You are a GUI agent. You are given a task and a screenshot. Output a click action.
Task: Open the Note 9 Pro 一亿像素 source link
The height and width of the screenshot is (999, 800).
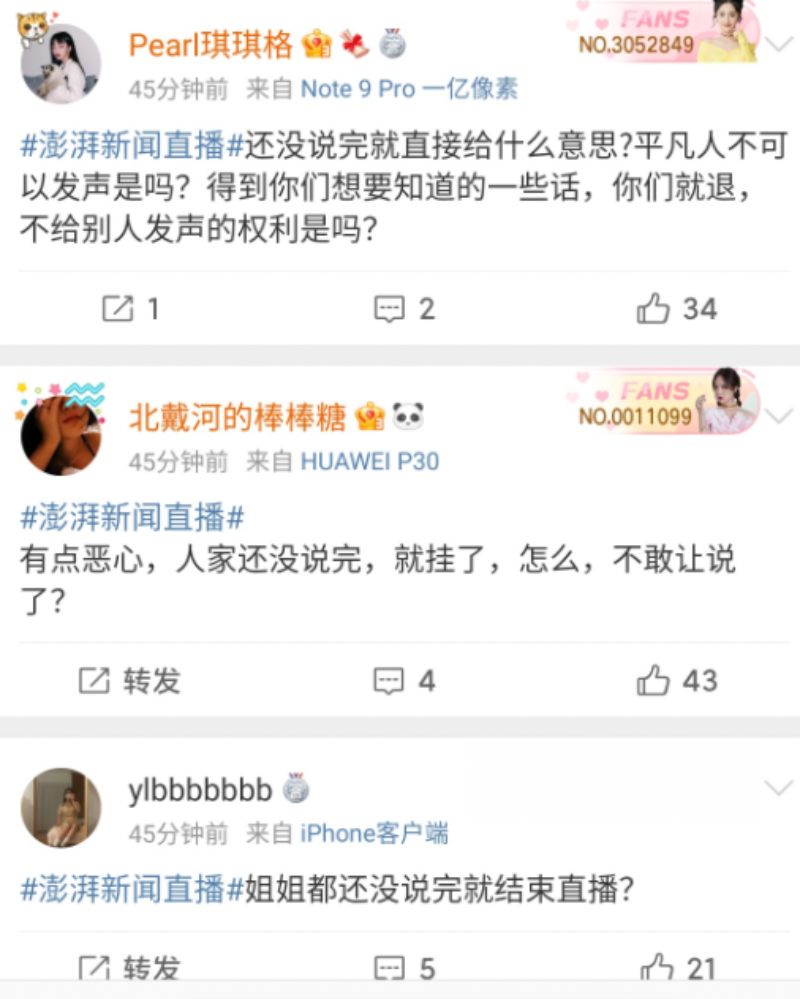point(409,89)
